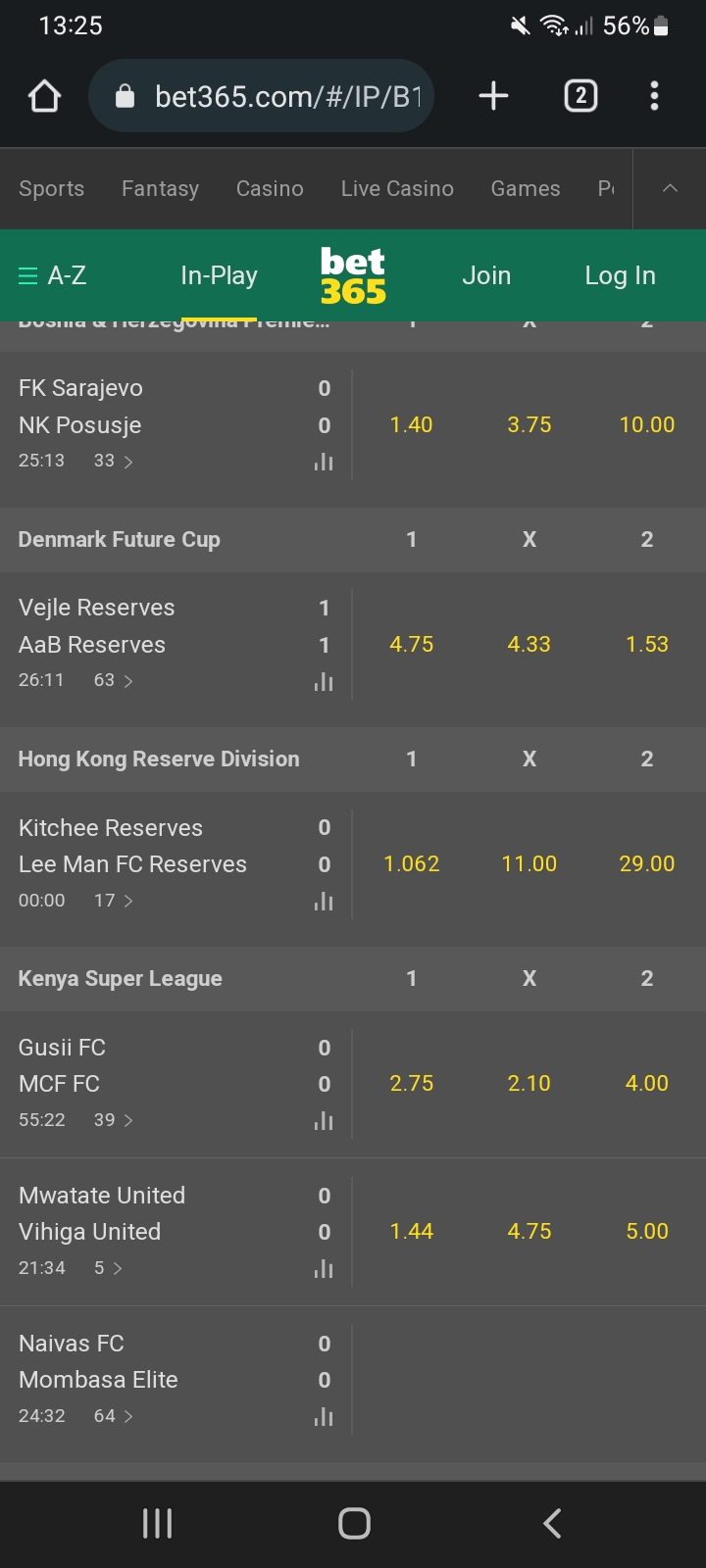Open the A-Z sports menu

pos(53,275)
